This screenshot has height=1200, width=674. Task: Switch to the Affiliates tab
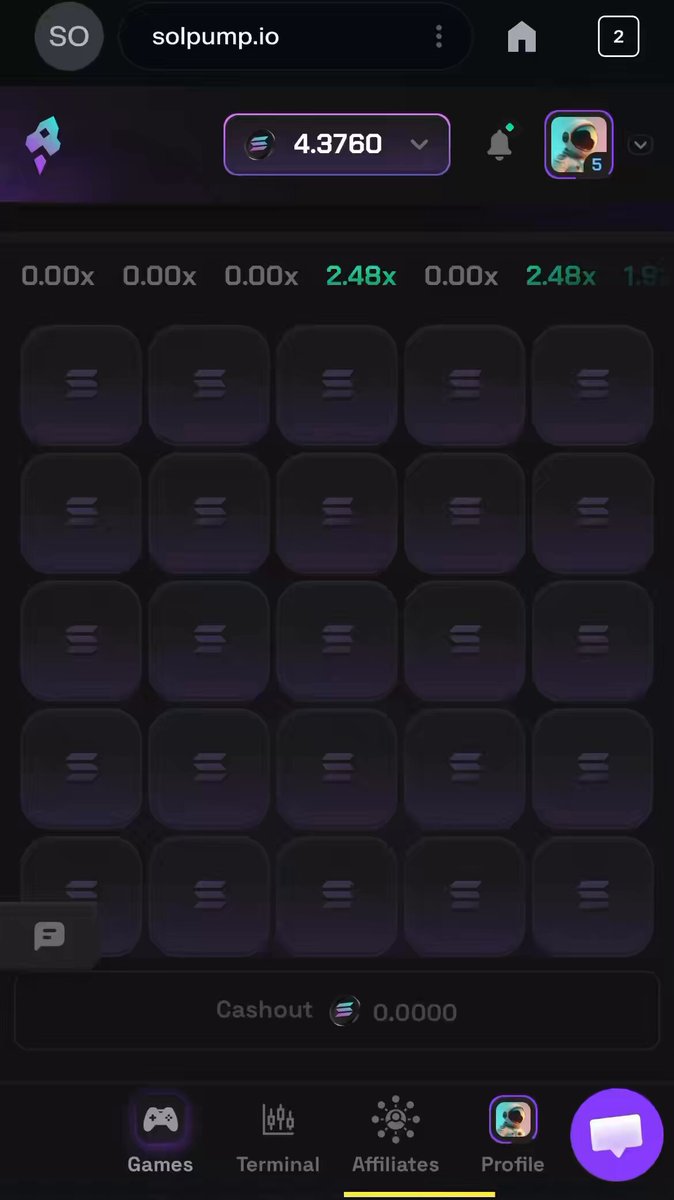[395, 1136]
